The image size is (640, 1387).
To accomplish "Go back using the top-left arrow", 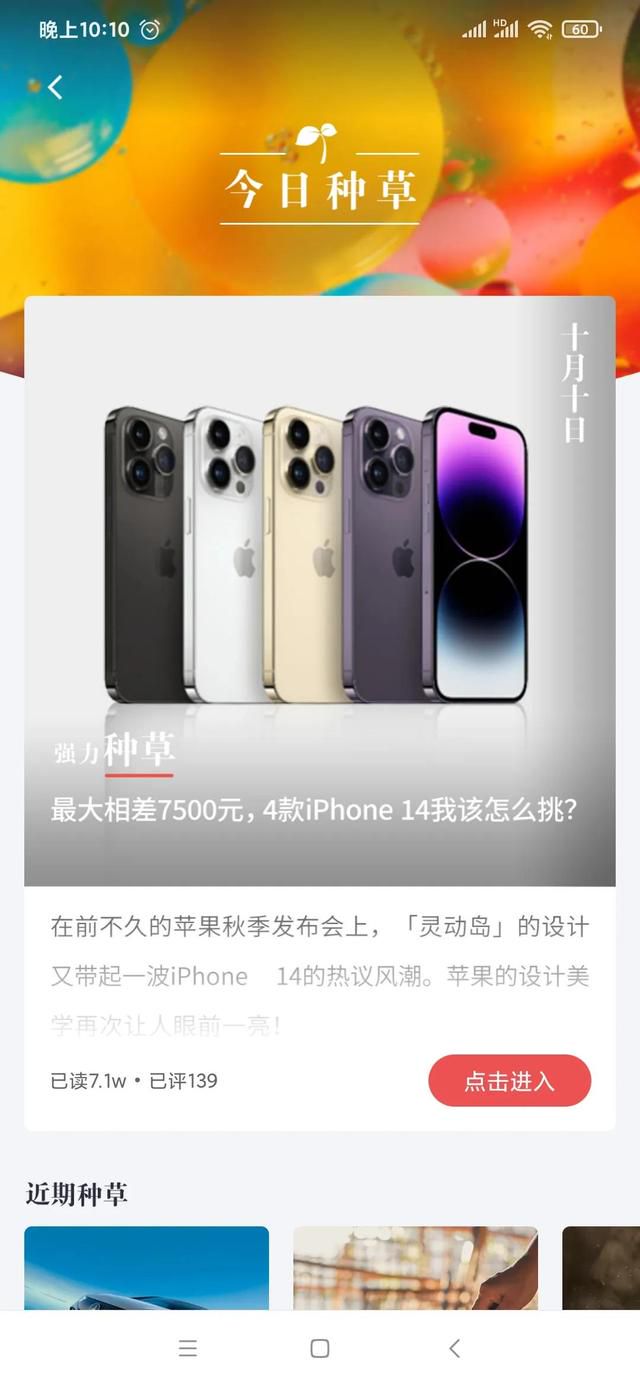I will tap(55, 87).
